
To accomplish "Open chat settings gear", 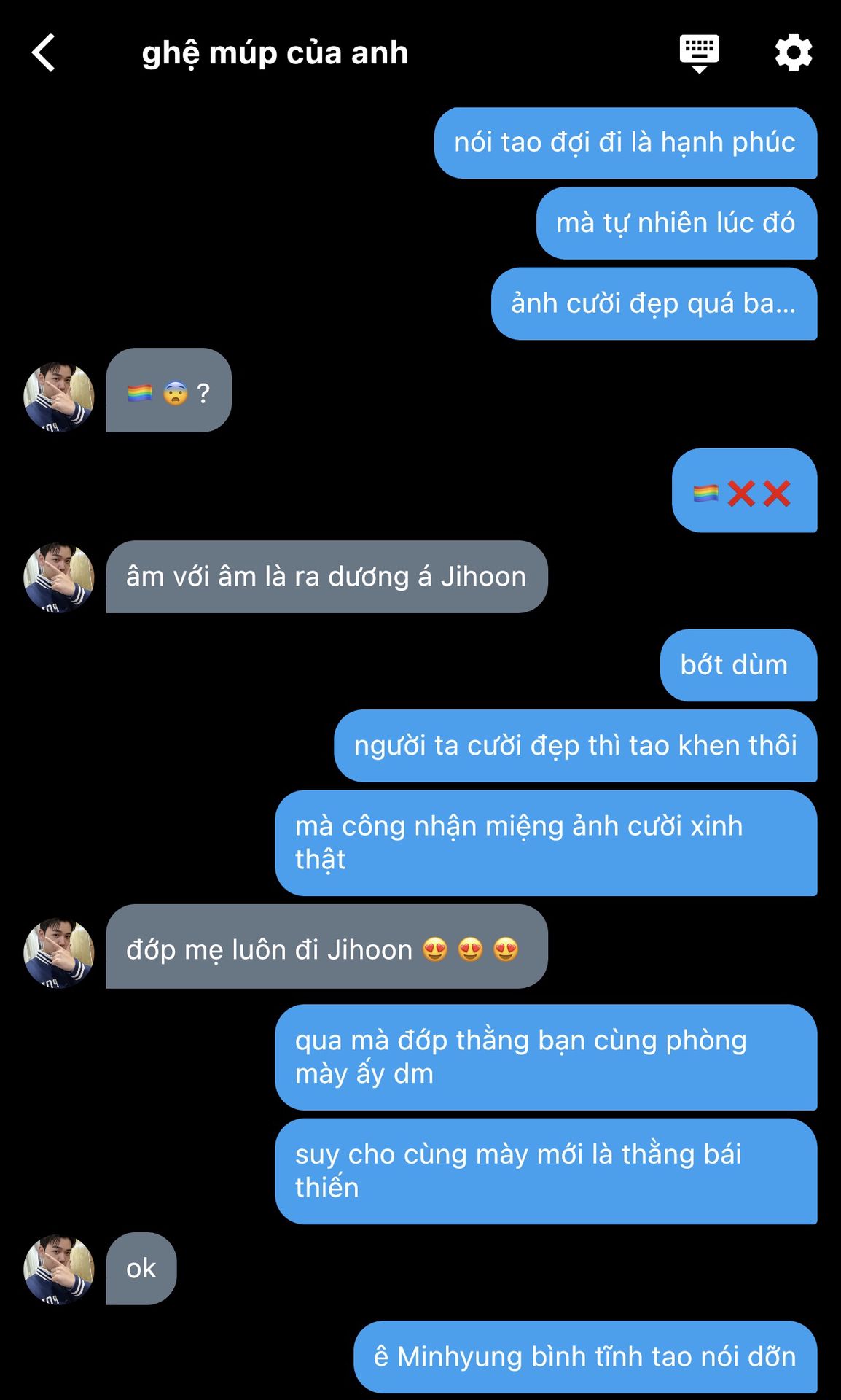I will tap(793, 53).
